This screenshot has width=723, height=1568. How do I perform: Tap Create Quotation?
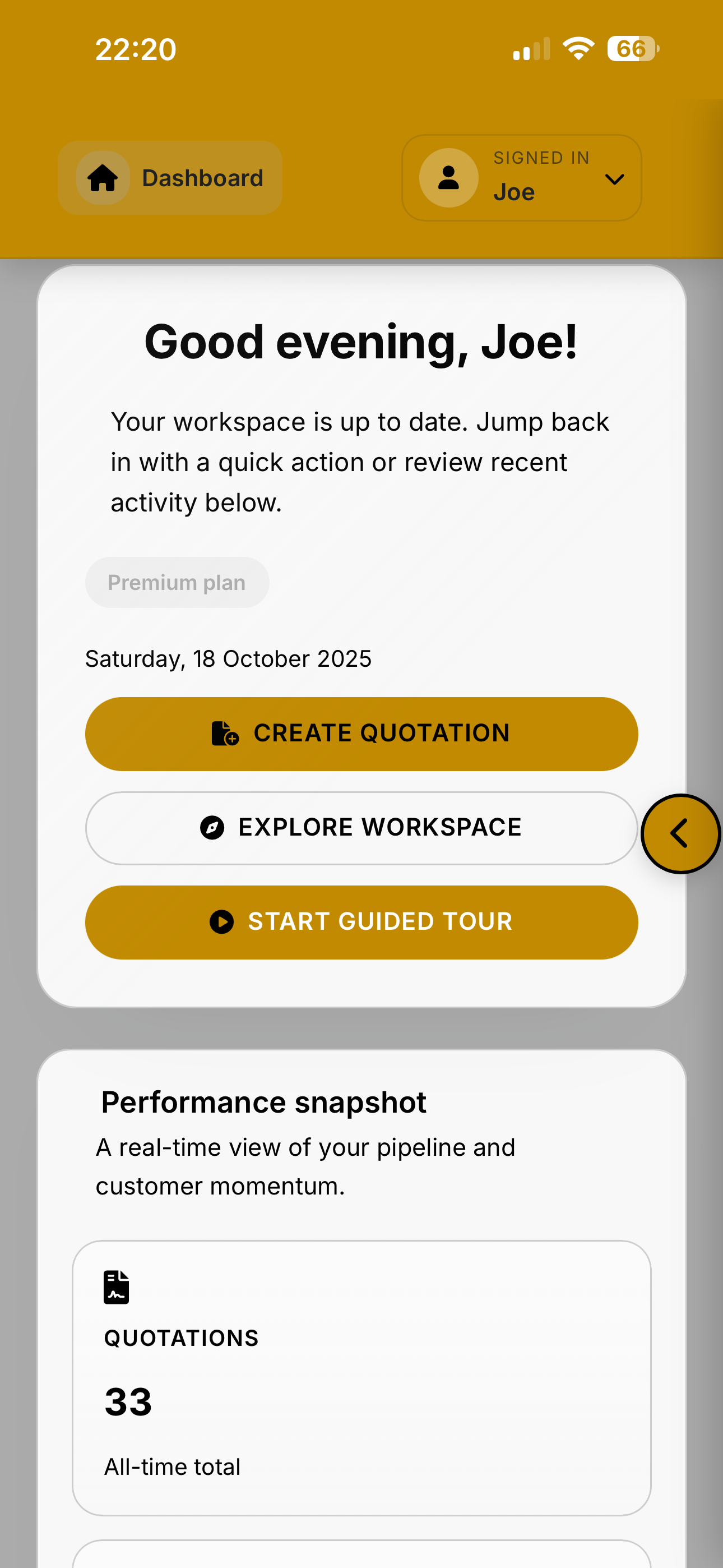pos(361,734)
